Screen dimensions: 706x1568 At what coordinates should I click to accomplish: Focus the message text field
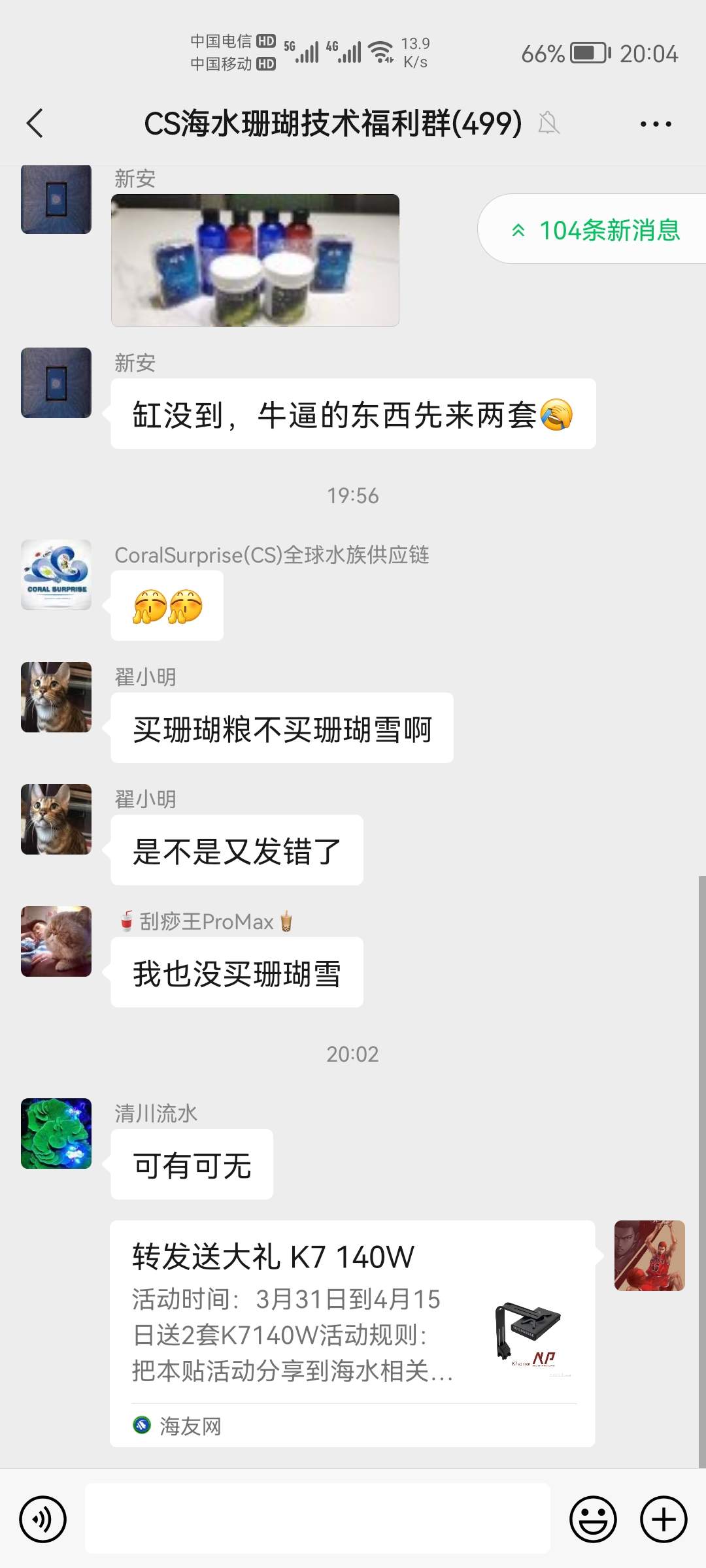pos(318,1518)
